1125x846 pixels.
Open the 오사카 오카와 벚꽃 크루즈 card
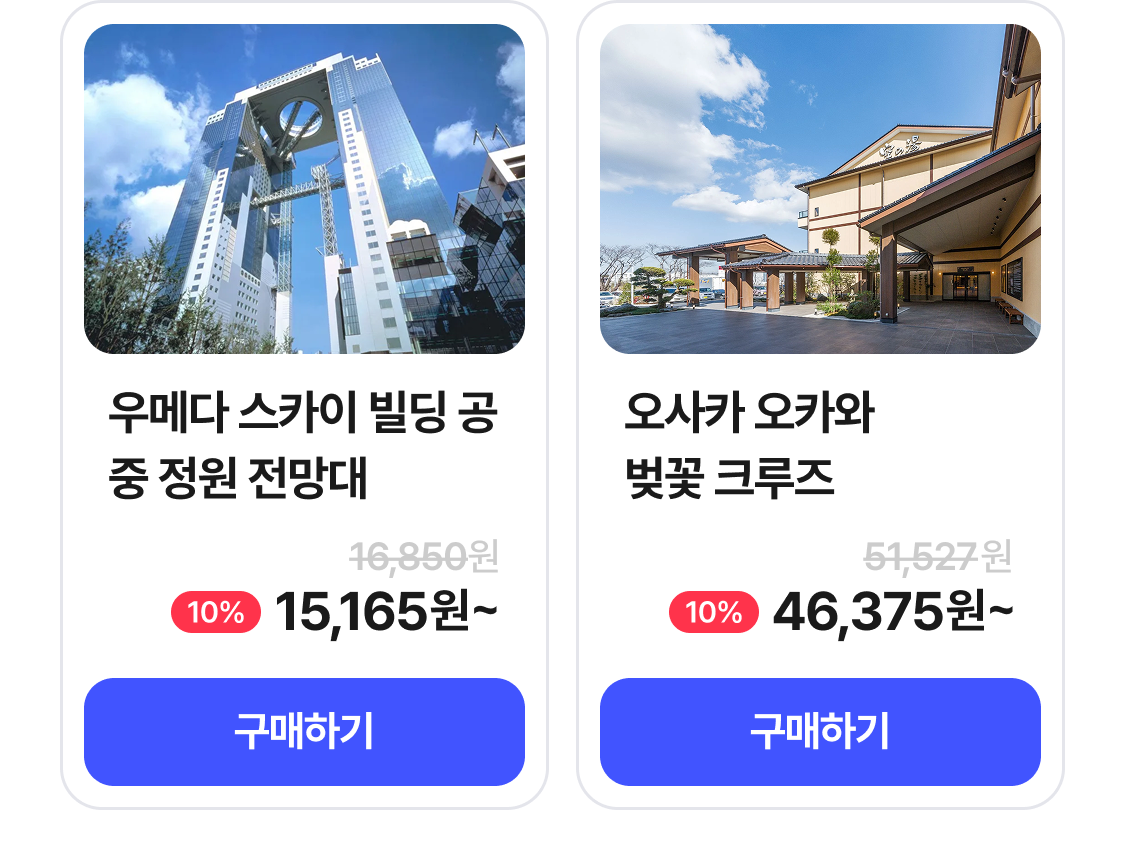pyautogui.click(x=820, y=190)
